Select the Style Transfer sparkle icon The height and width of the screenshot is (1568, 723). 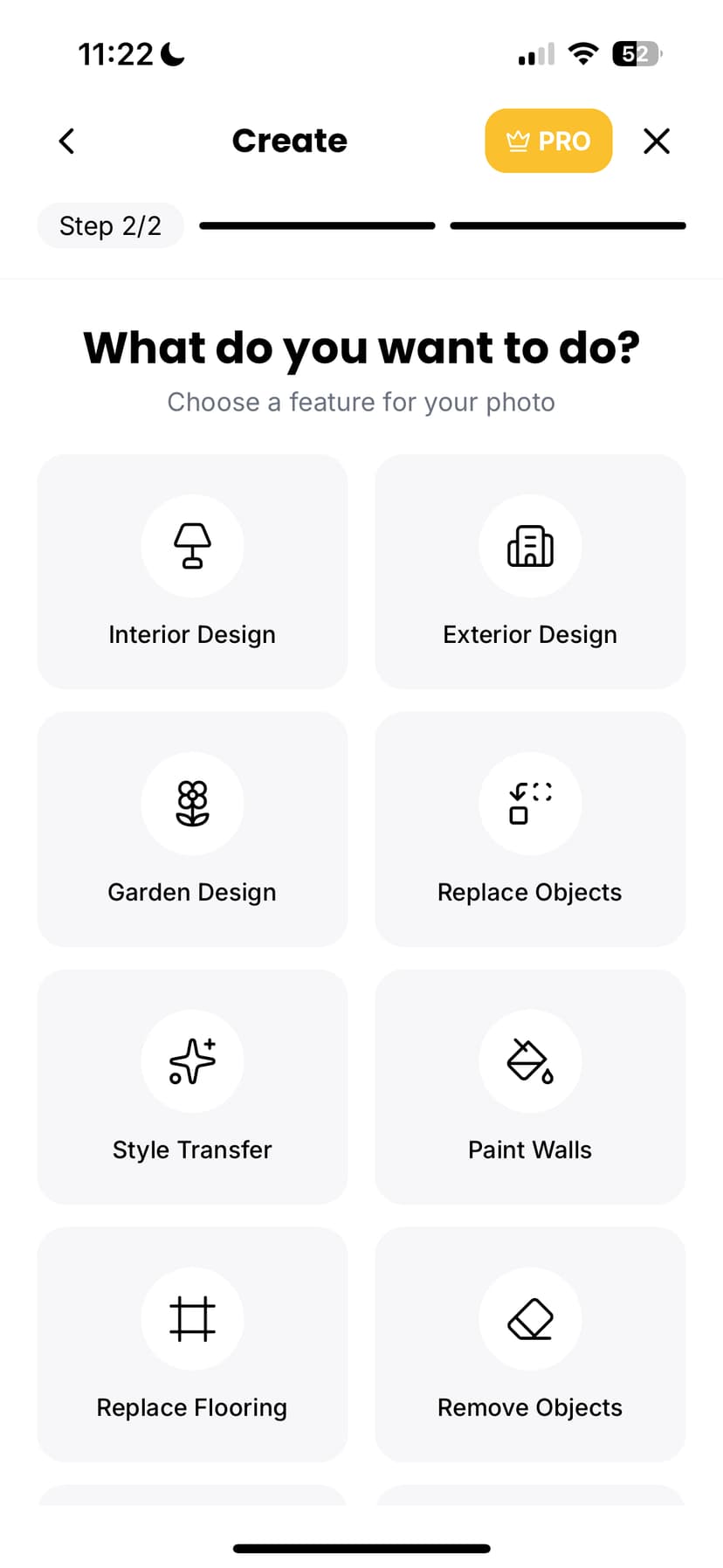coord(192,1061)
